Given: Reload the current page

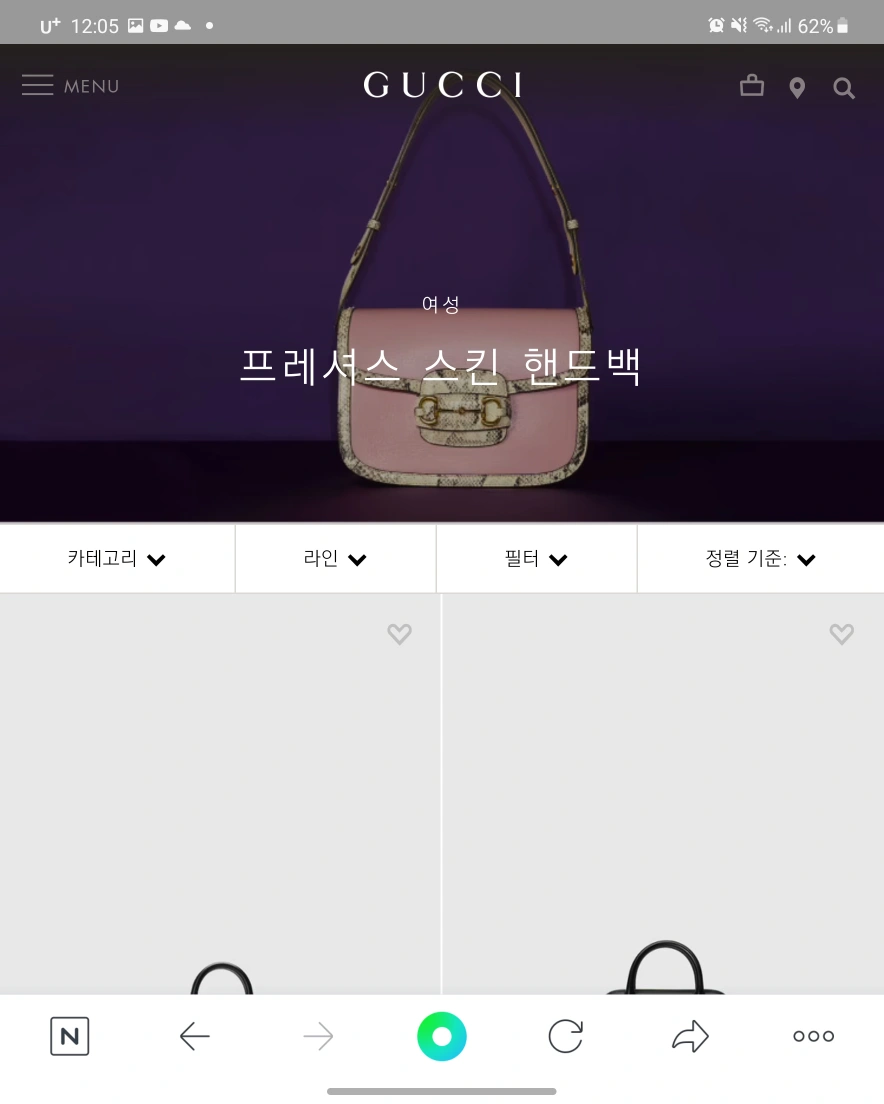Looking at the screenshot, I should click(566, 1036).
